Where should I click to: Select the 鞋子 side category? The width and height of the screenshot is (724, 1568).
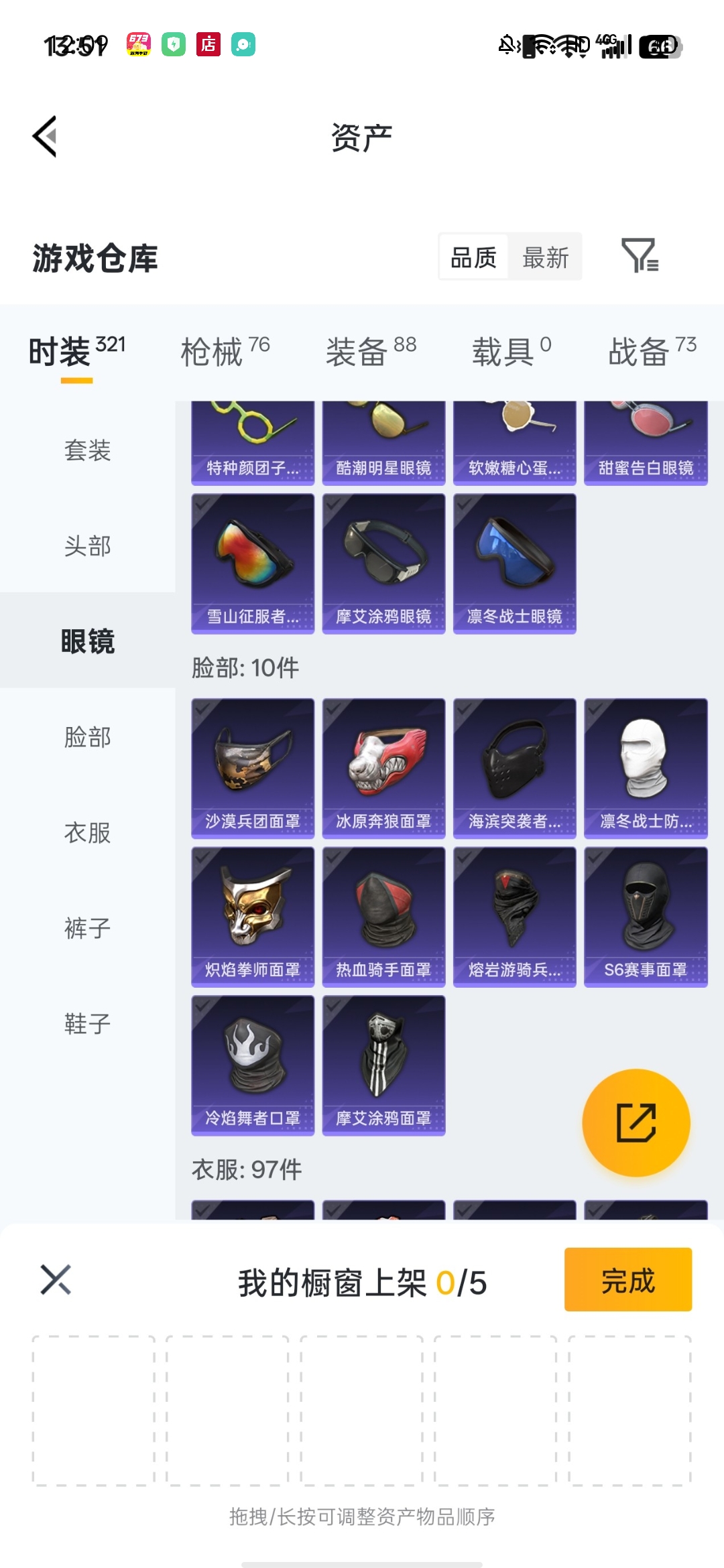tap(87, 1024)
